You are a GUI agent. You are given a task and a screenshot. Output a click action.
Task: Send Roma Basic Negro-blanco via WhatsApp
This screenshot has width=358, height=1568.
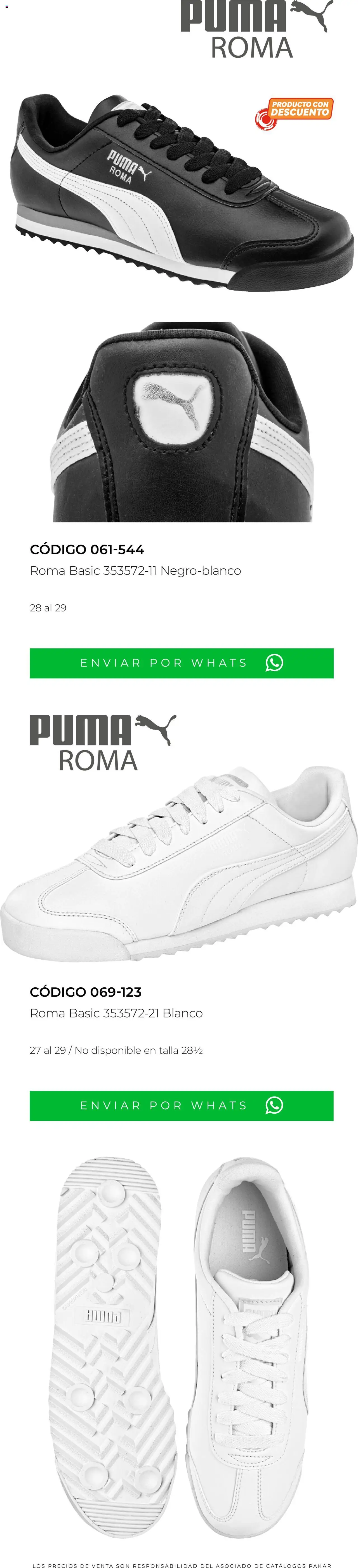[x=181, y=663]
